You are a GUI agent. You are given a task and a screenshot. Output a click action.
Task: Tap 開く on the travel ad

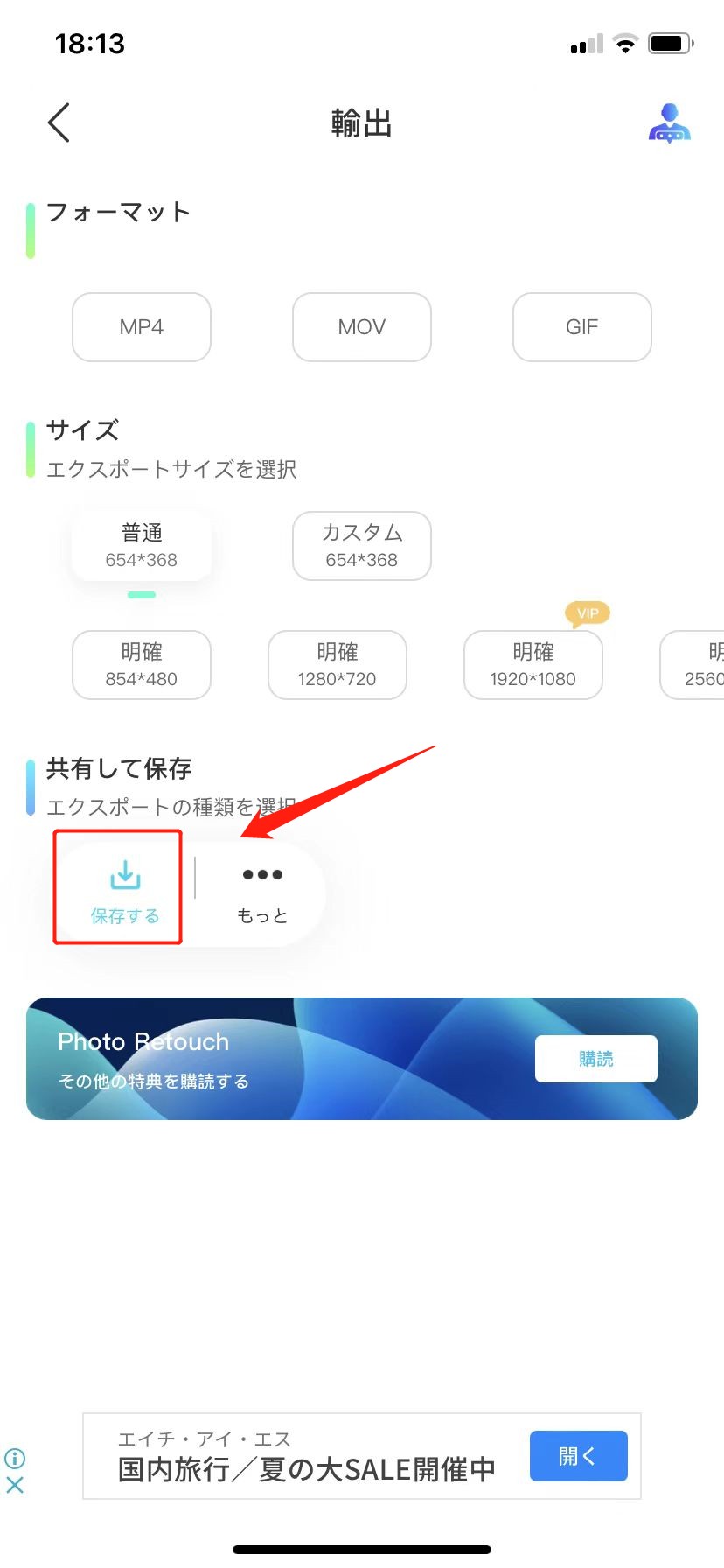[579, 1456]
